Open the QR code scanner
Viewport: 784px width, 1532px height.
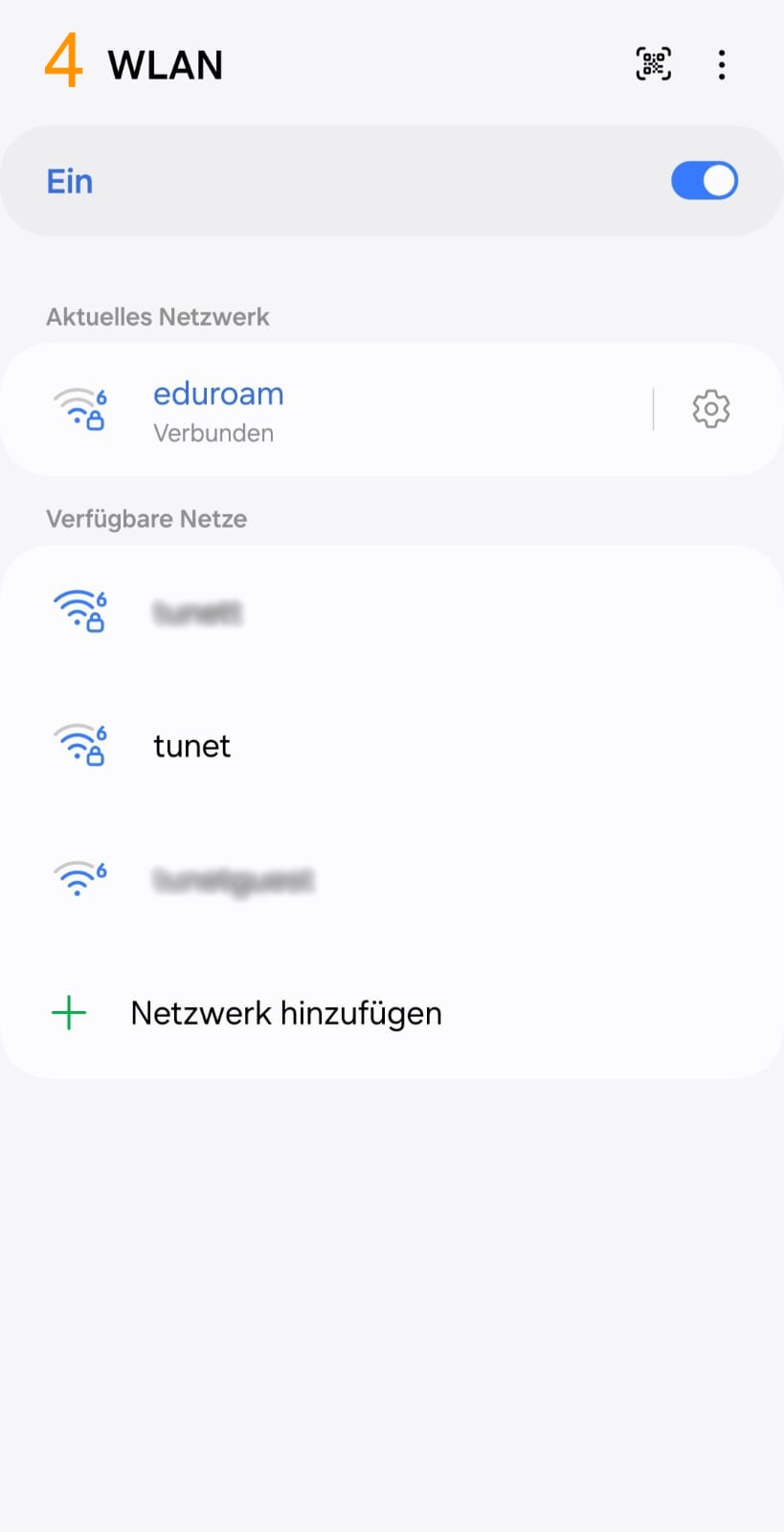(x=654, y=64)
